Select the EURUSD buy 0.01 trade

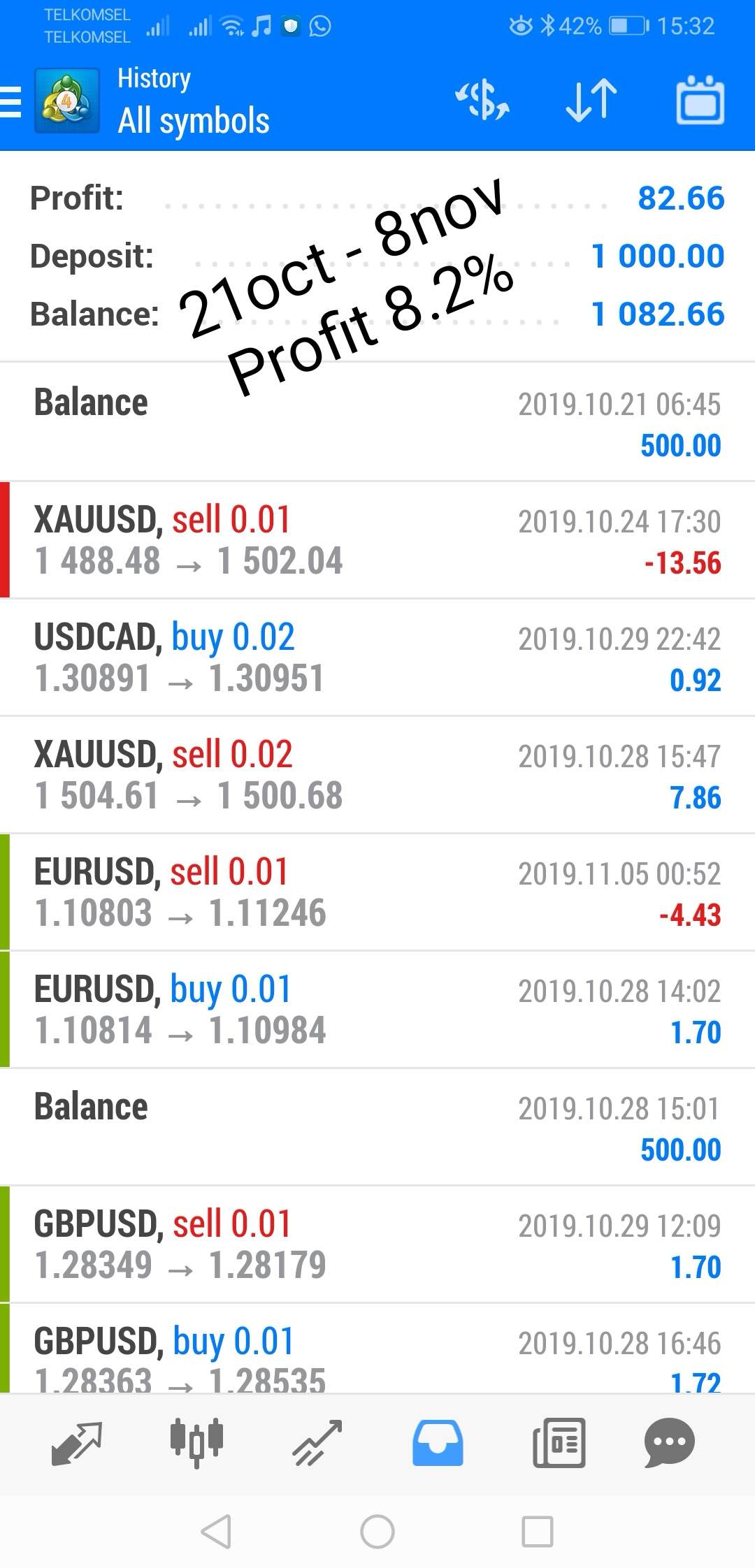click(x=377, y=1010)
